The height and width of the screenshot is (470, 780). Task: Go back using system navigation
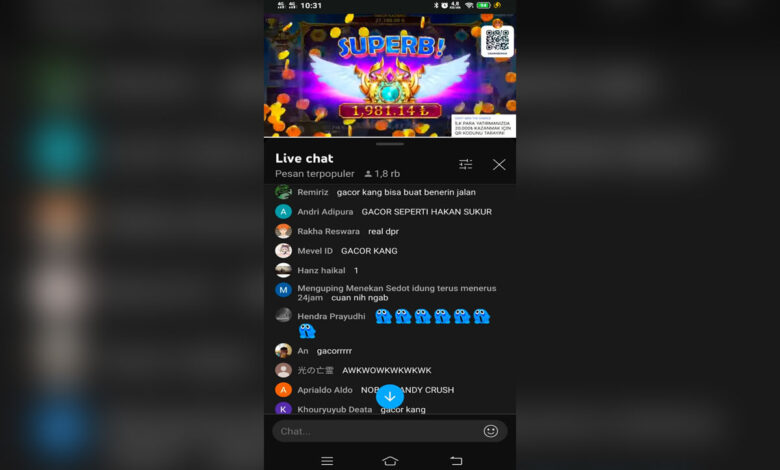click(456, 461)
